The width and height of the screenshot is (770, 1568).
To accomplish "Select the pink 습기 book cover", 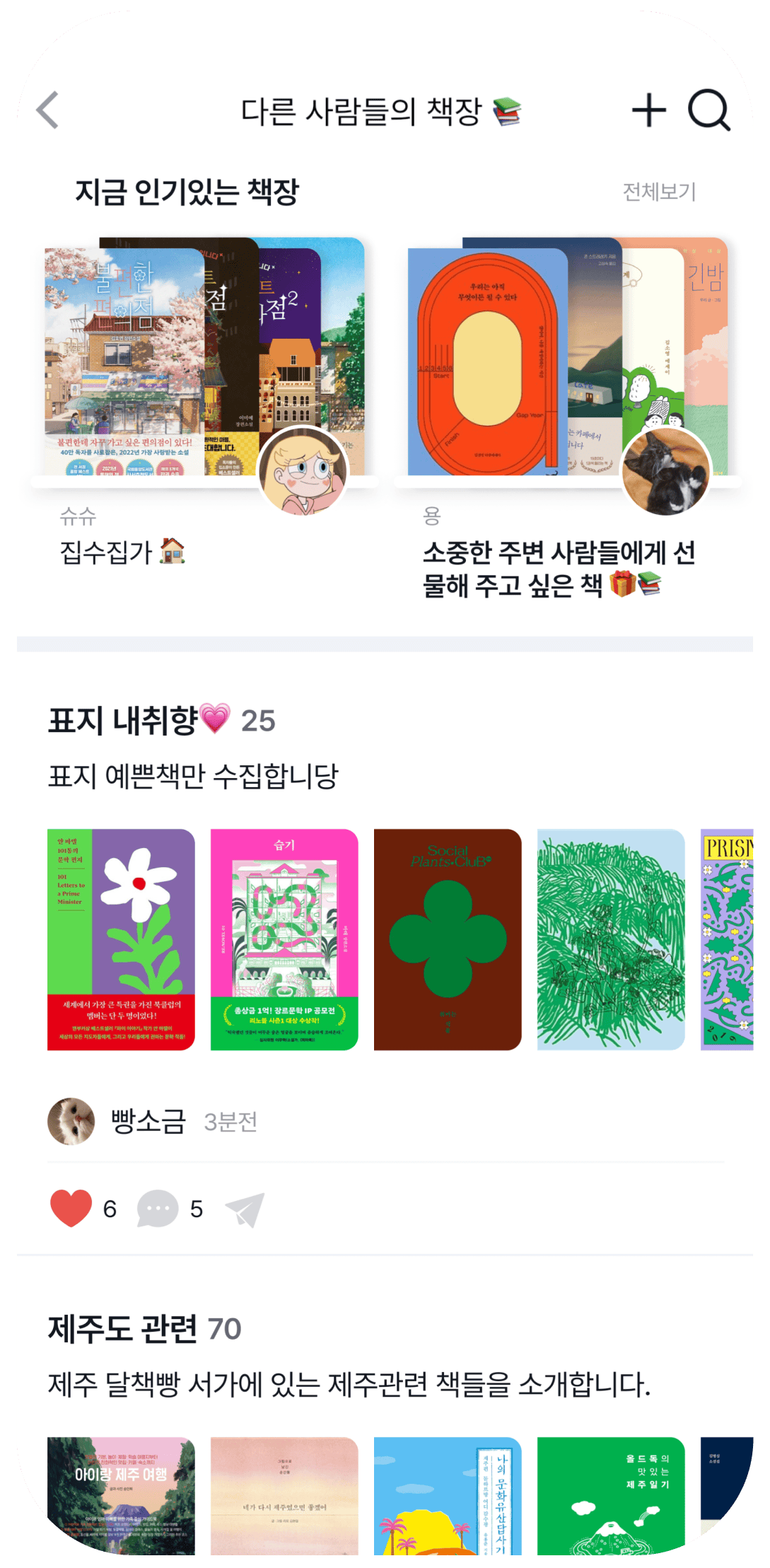I will point(284,939).
